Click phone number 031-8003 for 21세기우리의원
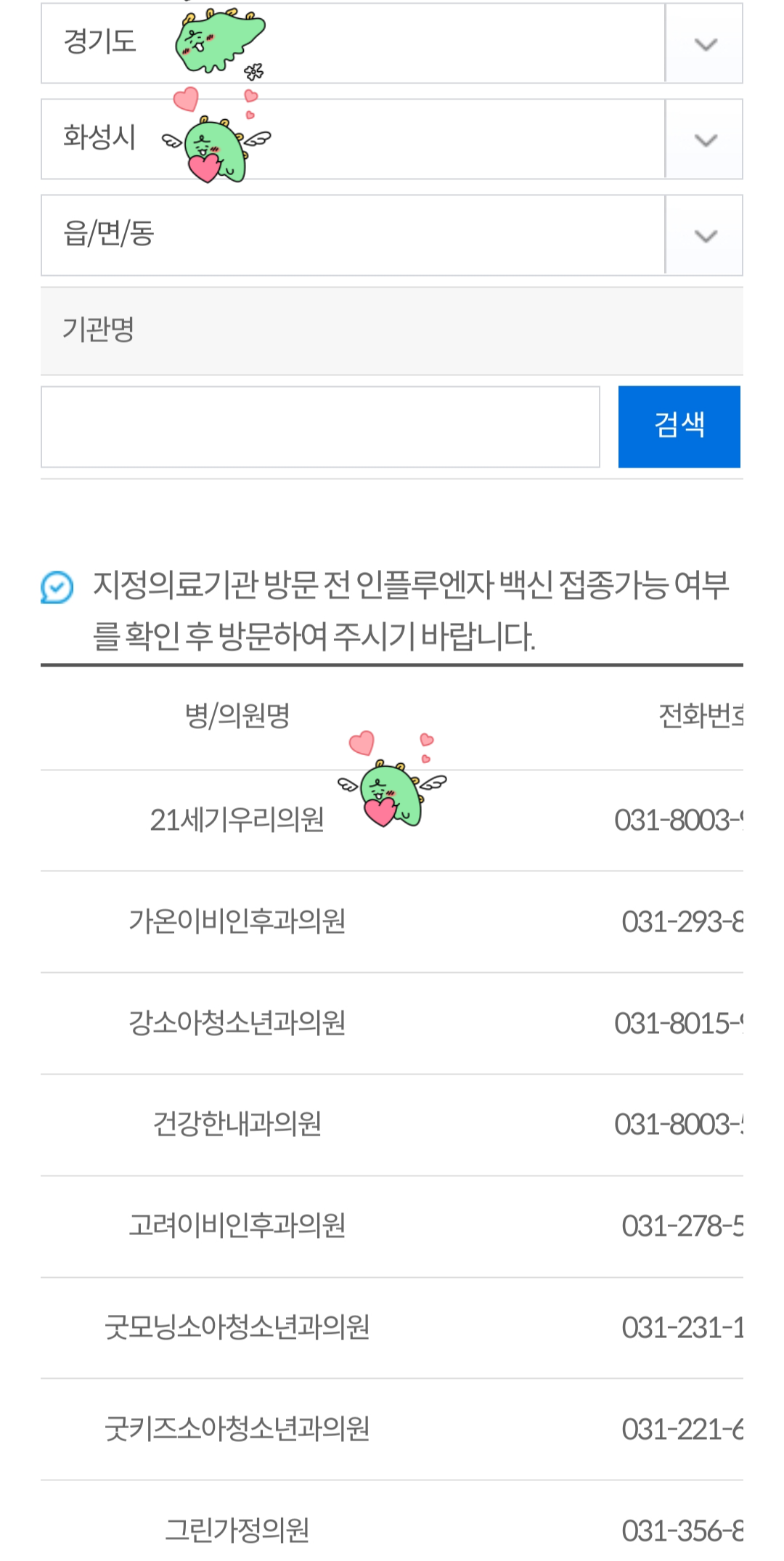This screenshot has width=784, height=1561. click(679, 818)
